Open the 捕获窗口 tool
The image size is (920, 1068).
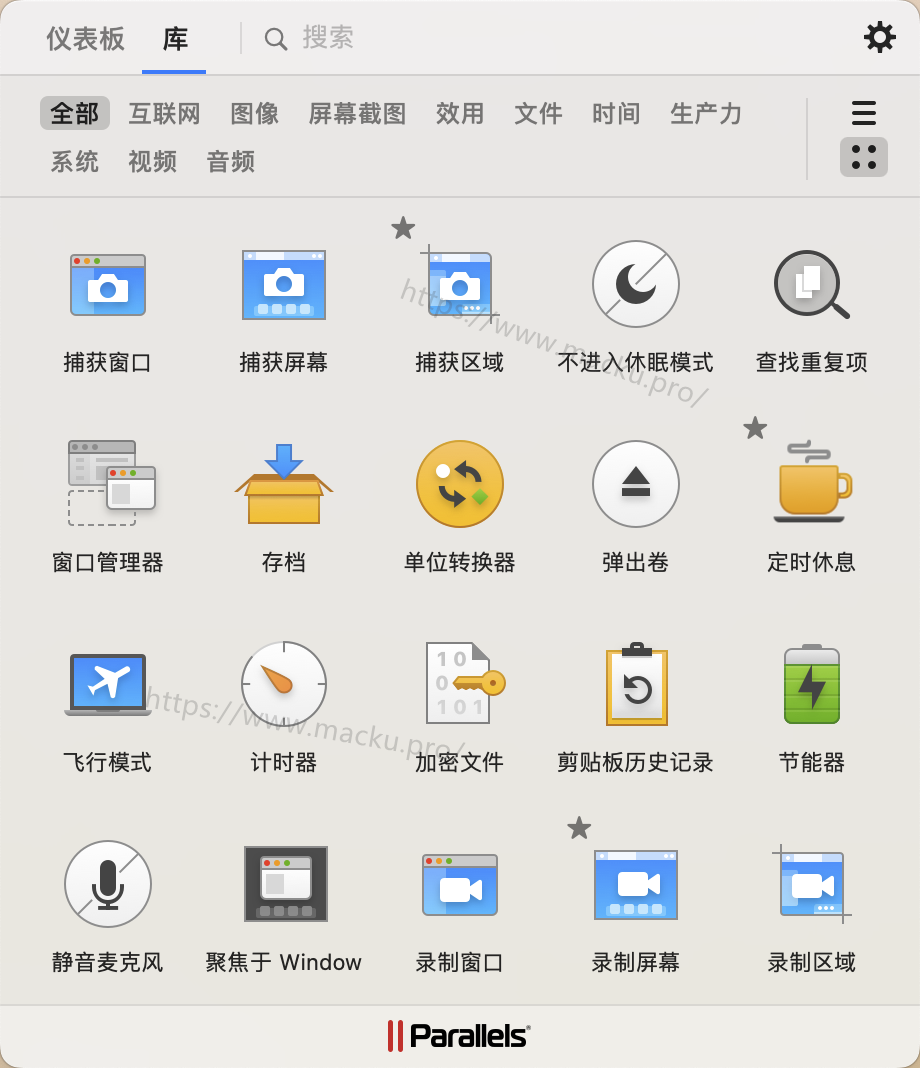tap(108, 285)
